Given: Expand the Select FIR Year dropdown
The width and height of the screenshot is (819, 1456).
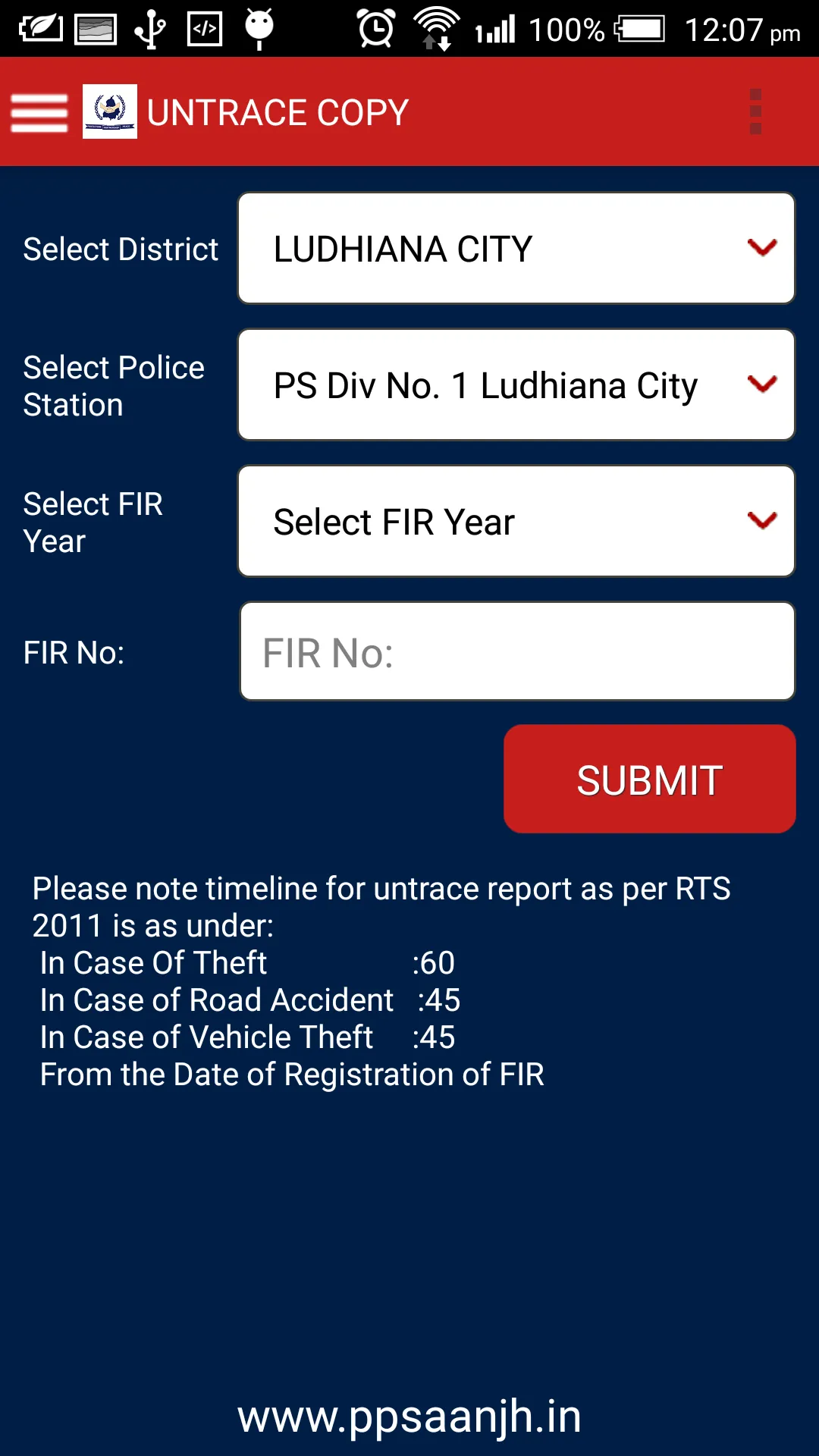Looking at the screenshot, I should coord(516,521).
